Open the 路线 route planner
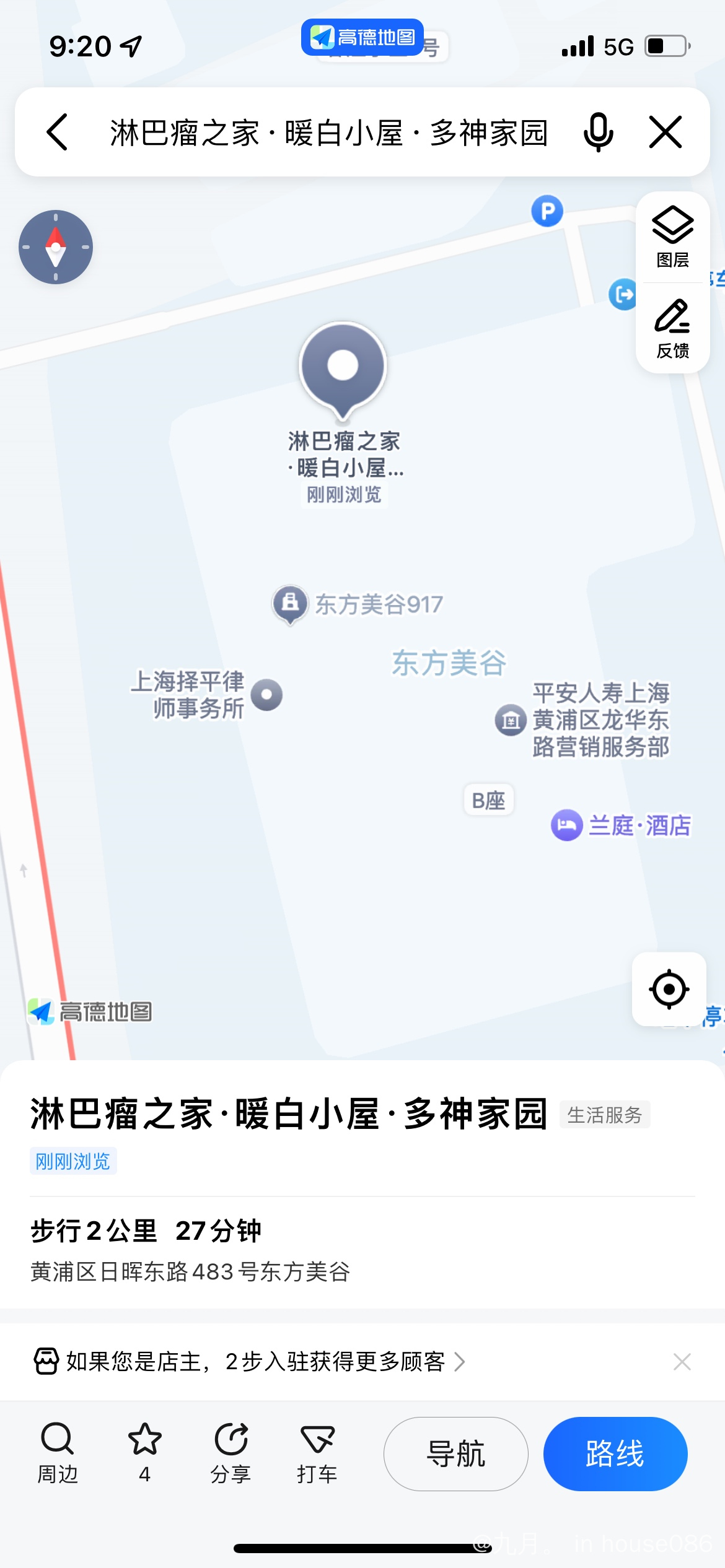This screenshot has width=725, height=1568. pos(615,1453)
